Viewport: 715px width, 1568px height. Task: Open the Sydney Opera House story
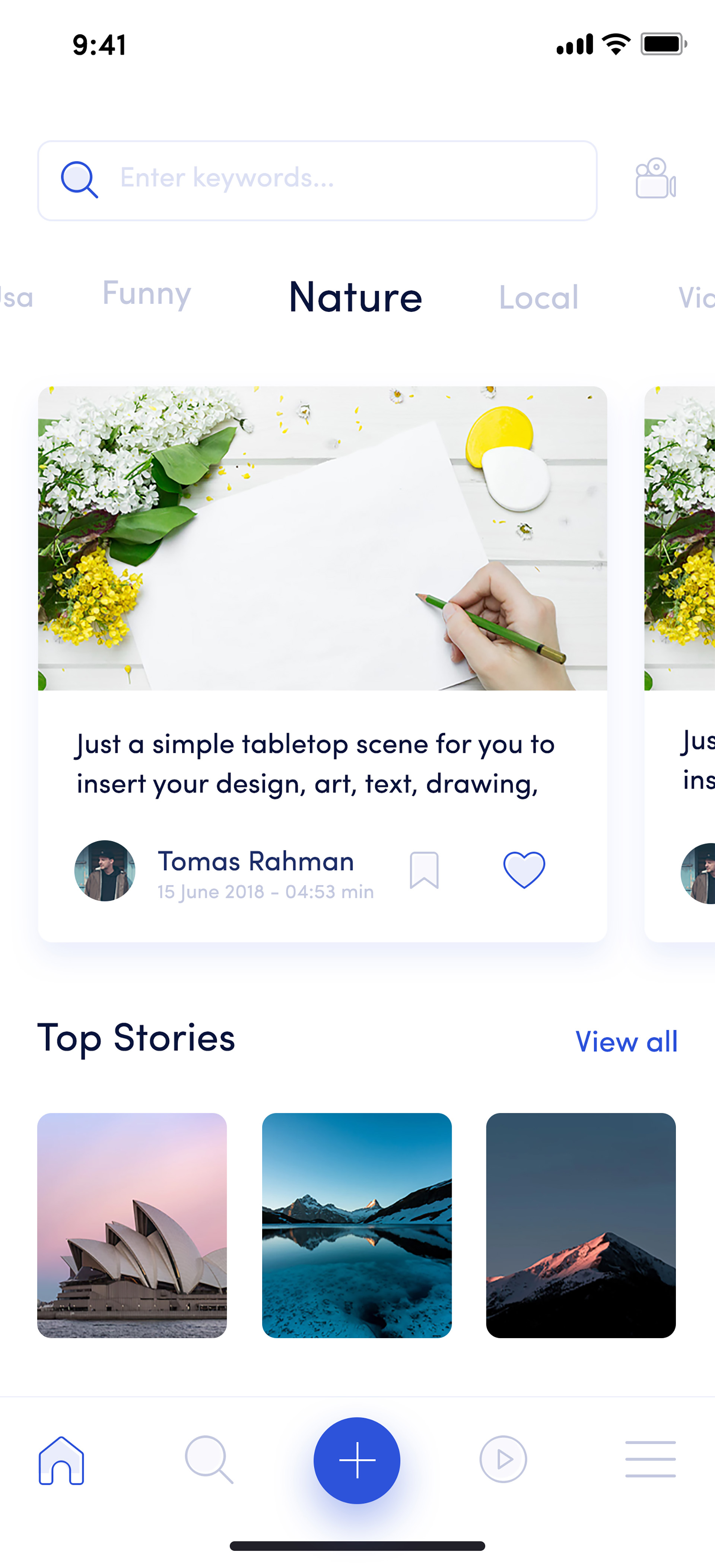pyautogui.click(x=132, y=1225)
